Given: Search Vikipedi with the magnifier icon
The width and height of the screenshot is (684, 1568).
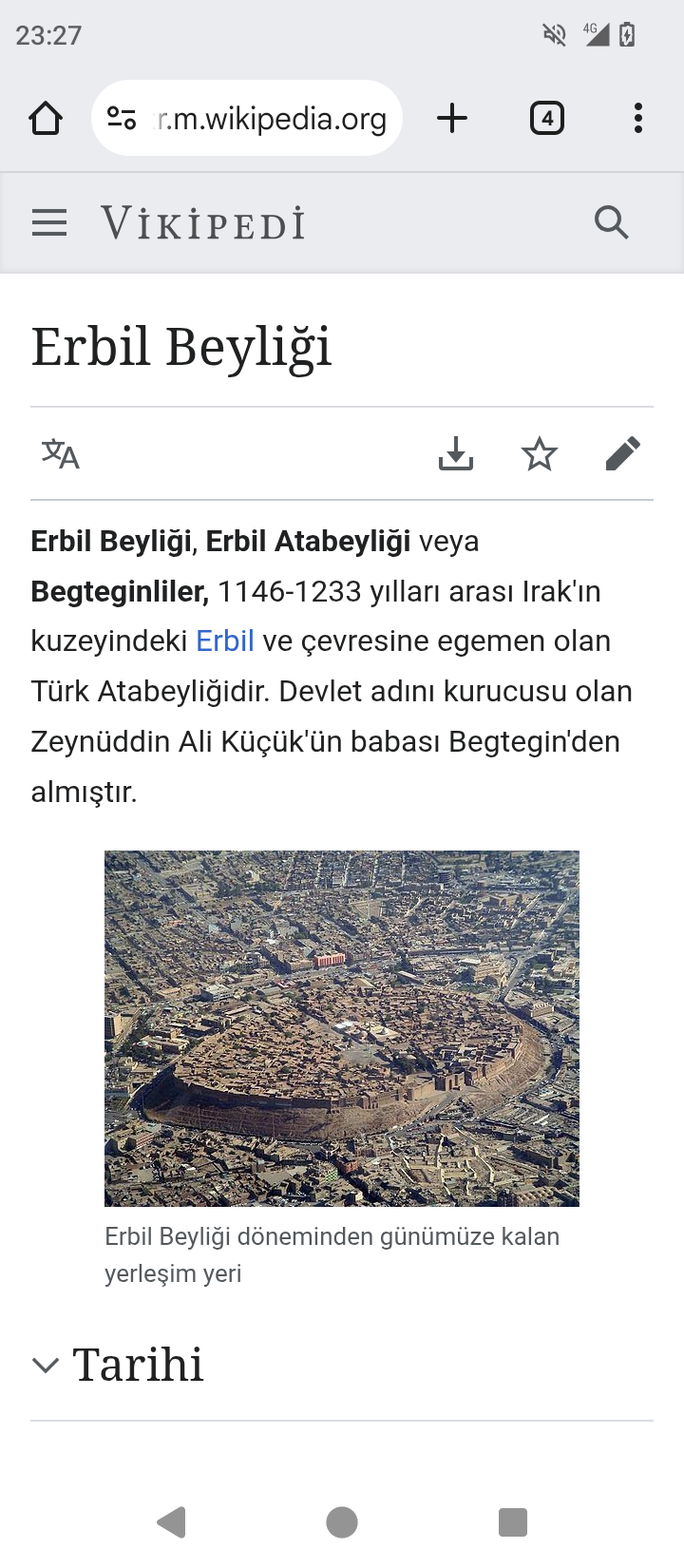Looking at the screenshot, I should coord(611,223).
